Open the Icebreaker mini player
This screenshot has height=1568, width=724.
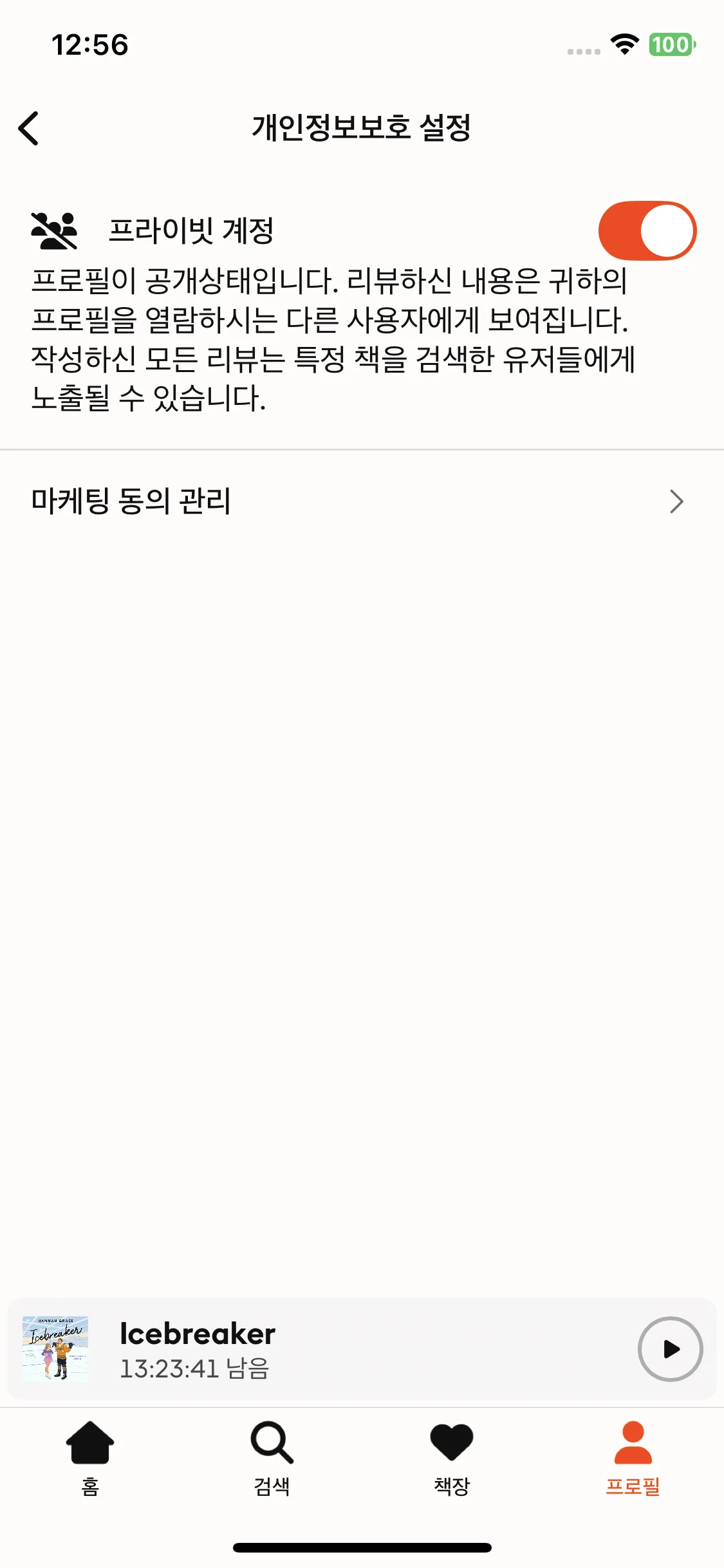point(322,1349)
